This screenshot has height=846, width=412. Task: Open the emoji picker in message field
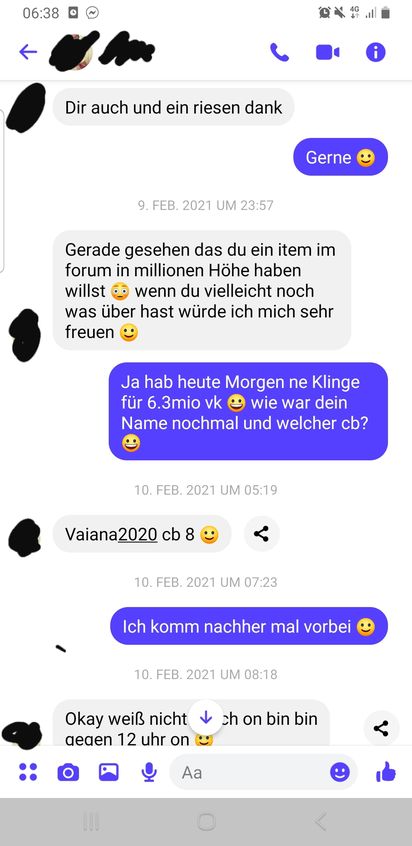[x=340, y=773]
